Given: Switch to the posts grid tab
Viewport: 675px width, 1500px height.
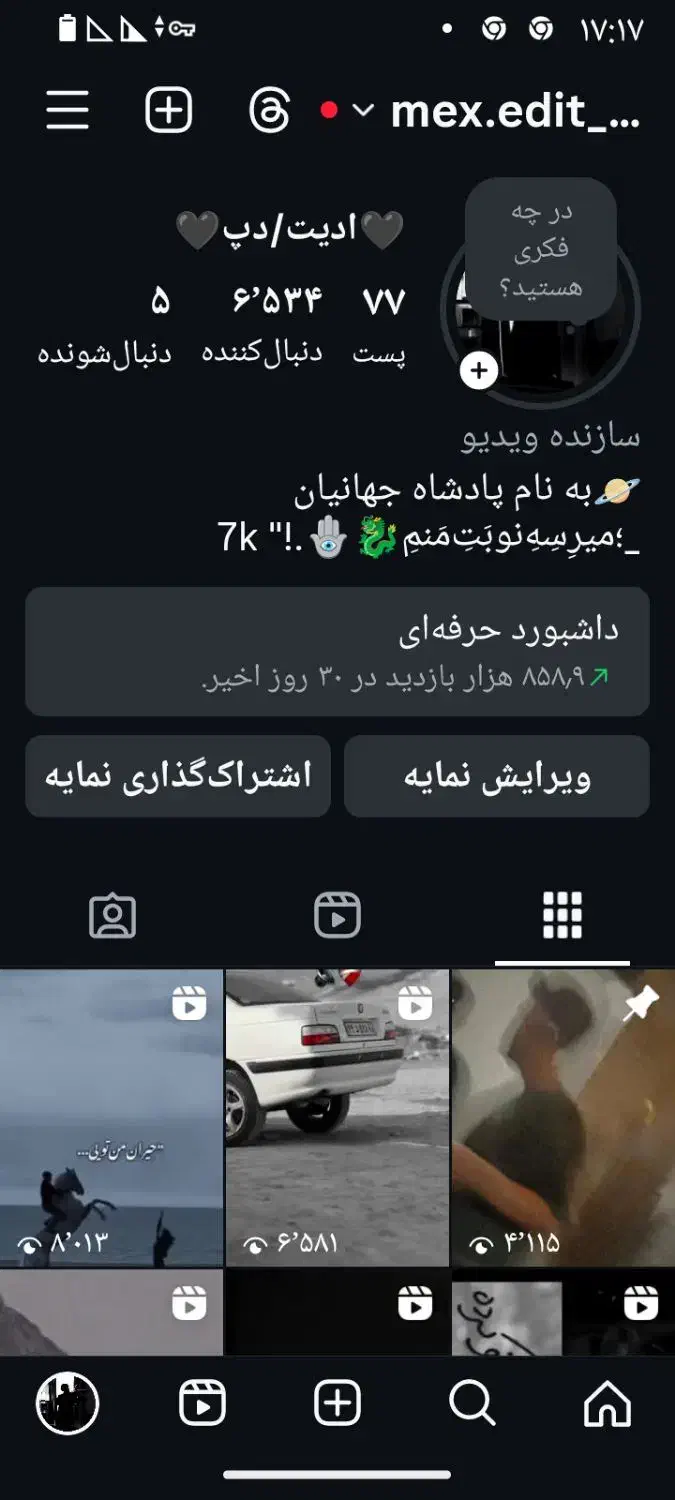Looking at the screenshot, I should point(562,915).
